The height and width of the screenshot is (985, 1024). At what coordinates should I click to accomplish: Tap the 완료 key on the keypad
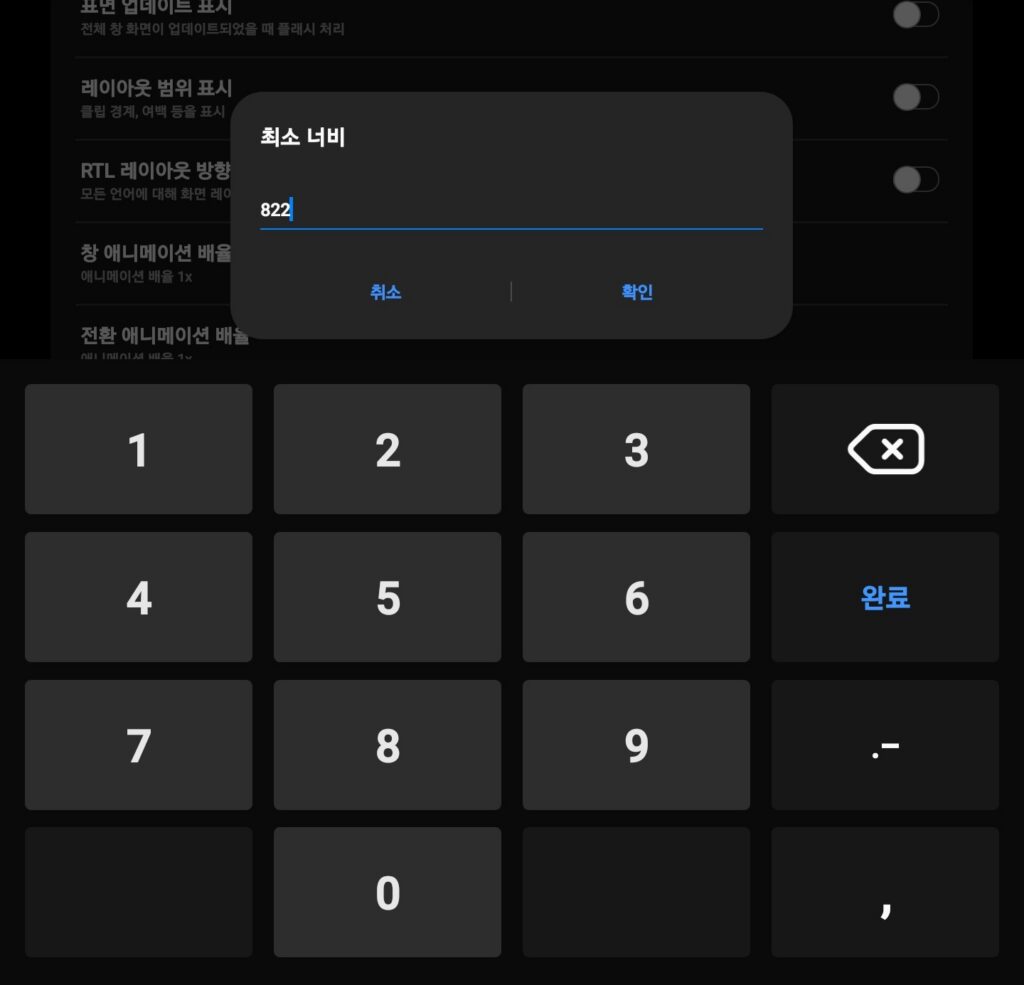pyautogui.click(x=885, y=597)
